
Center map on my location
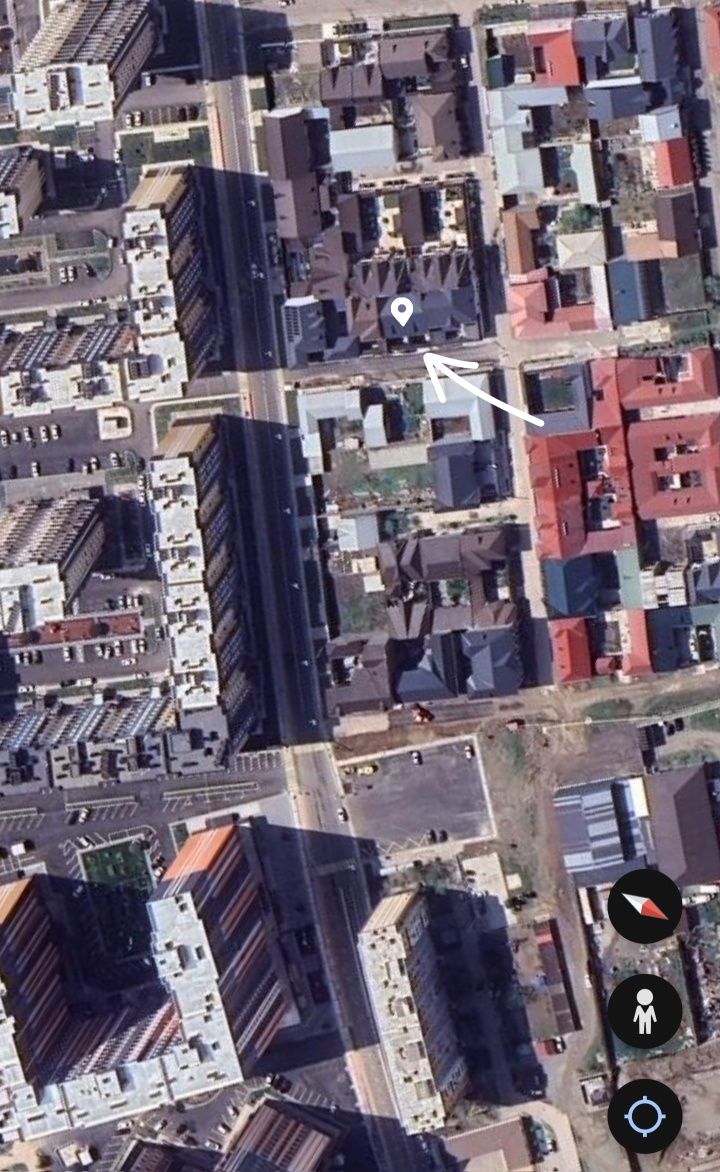click(645, 1116)
